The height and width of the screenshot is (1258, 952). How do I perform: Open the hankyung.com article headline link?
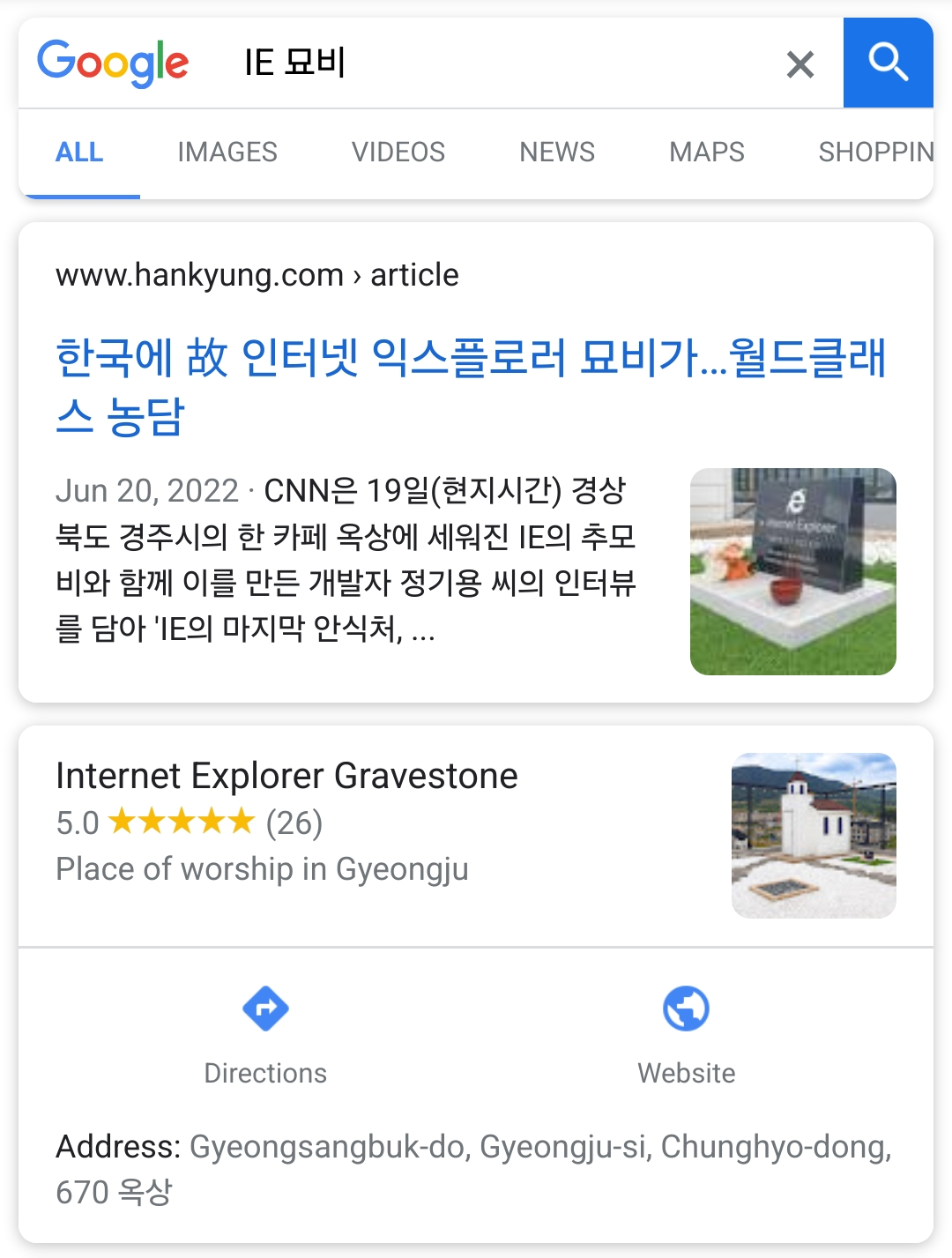(470, 386)
